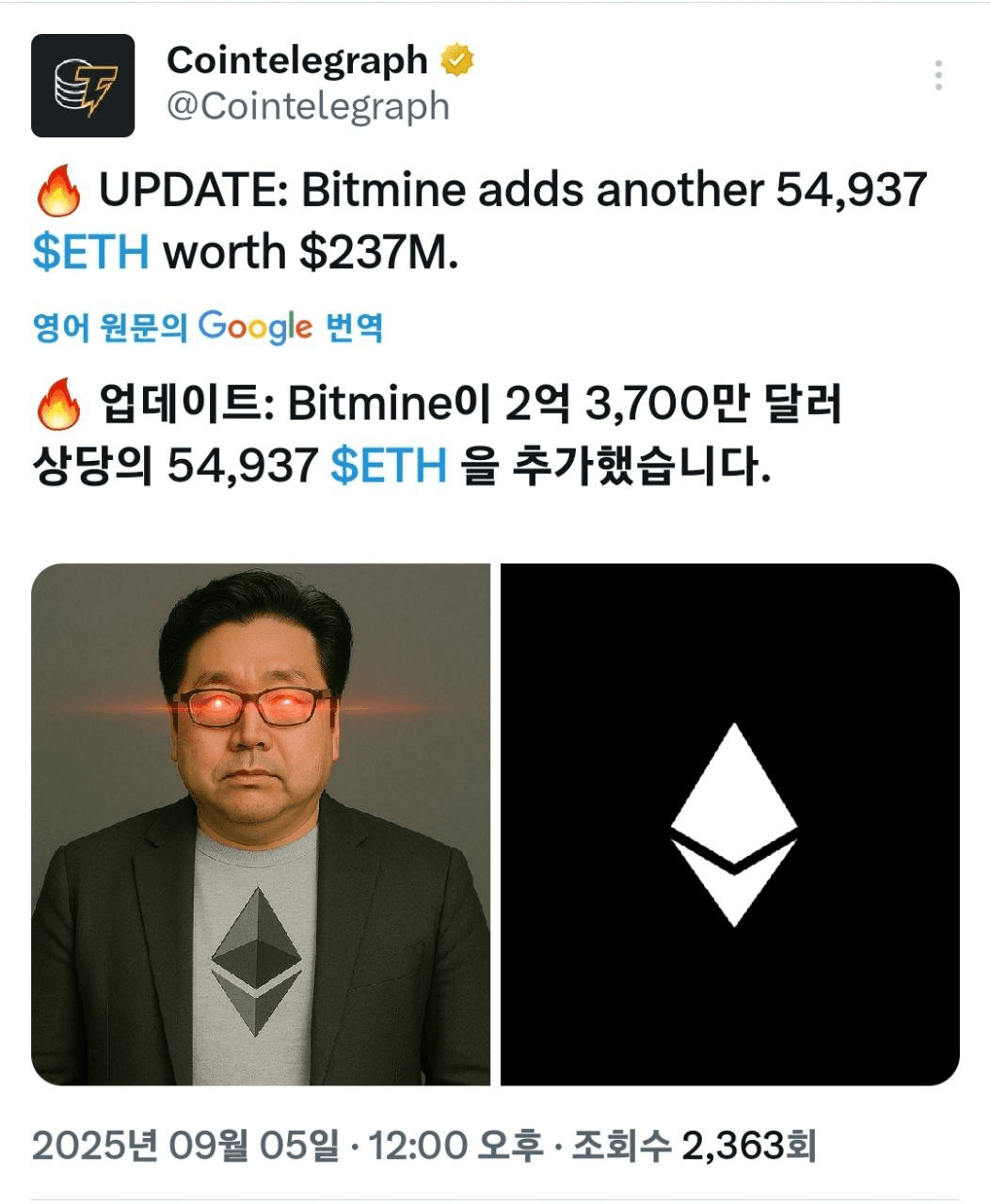Image resolution: width=990 pixels, height=1204 pixels.
Task: Open the $ETH cashtag in Korean translation
Action: click(x=389, y=465)
